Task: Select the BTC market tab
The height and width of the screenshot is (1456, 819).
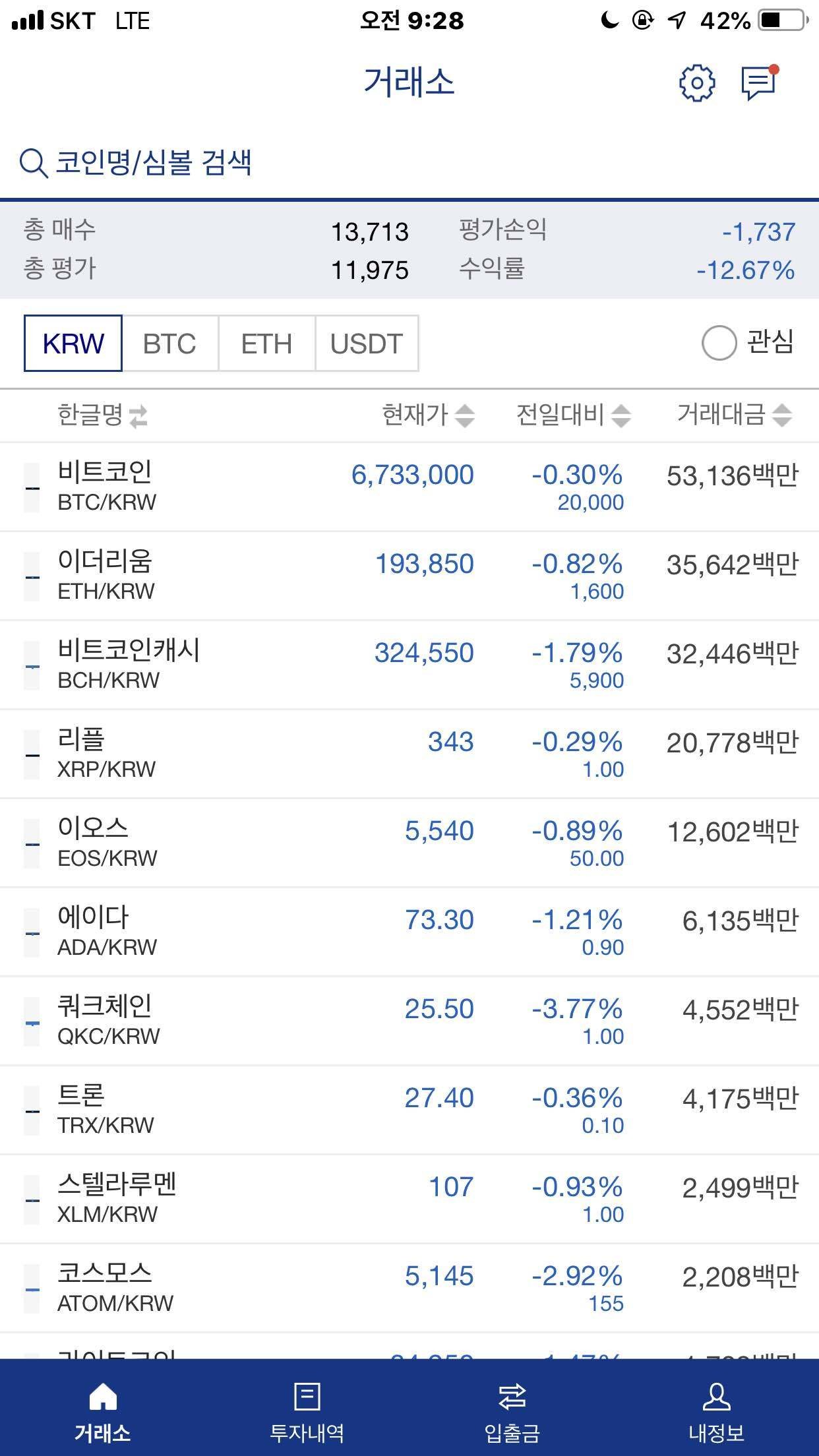Action: click(169, 344)
